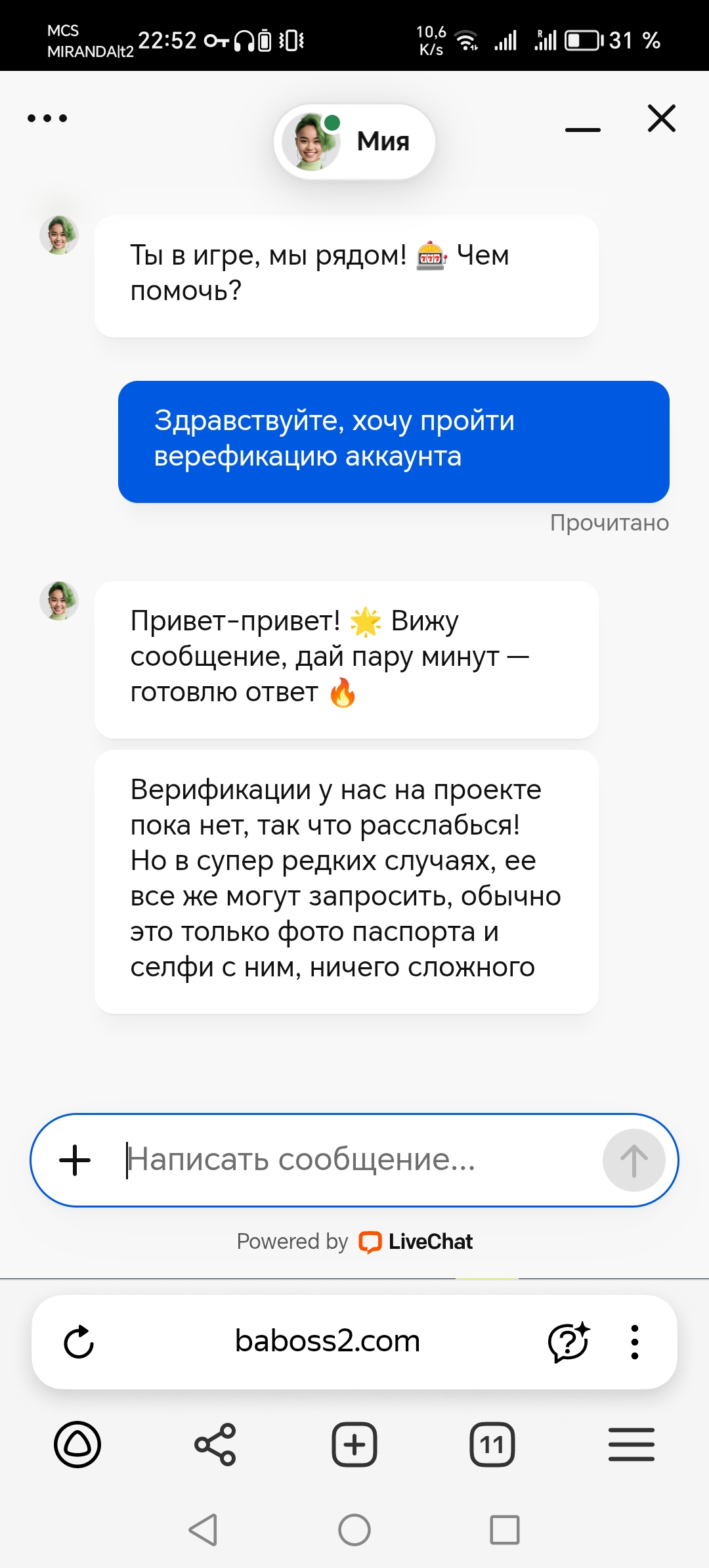This screenshot has width=709, height=1568.
Task: Attach a file with the plus icon
Action: point(75,1160)
